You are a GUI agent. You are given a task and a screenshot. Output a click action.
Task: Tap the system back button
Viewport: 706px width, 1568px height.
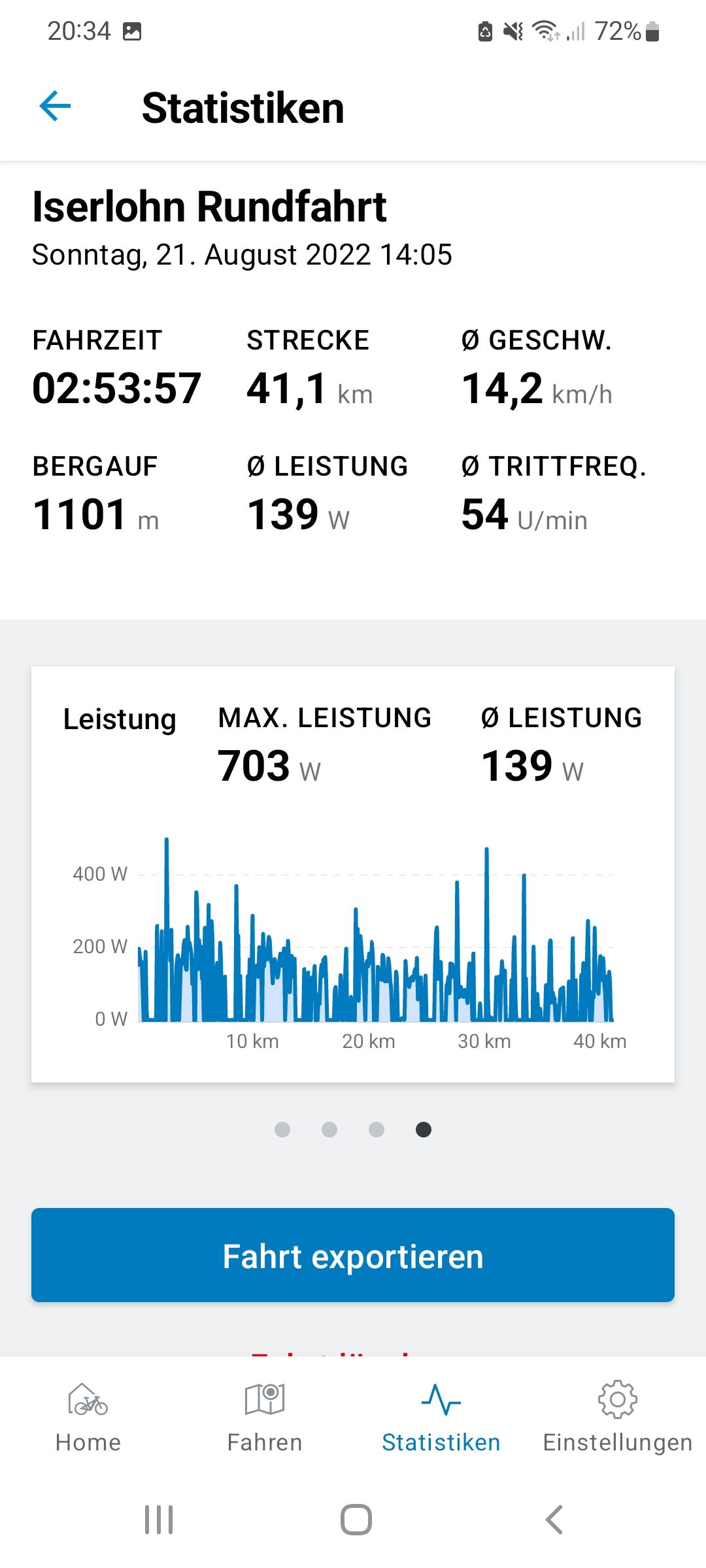[x=554, y=1520]
